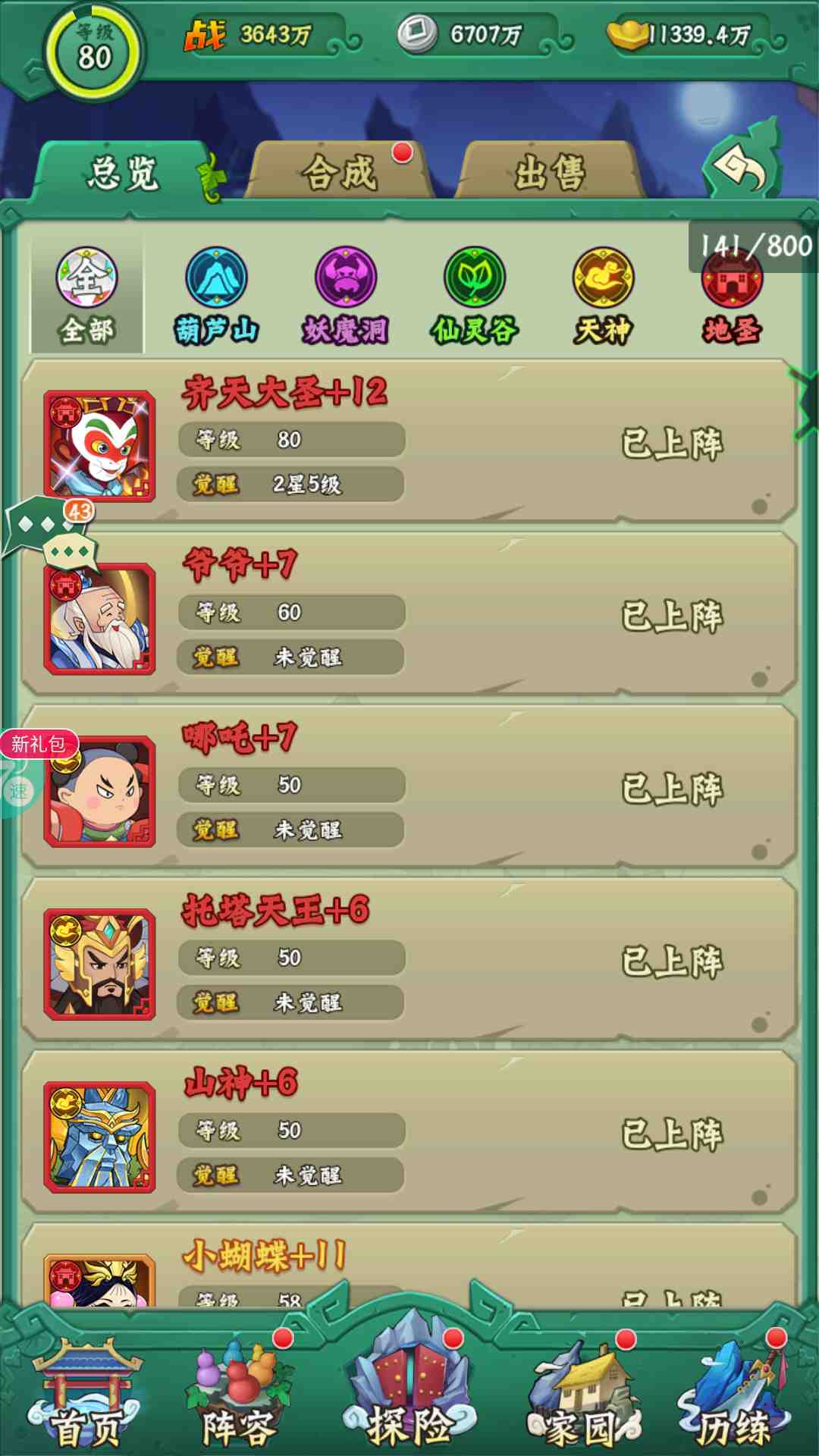This screenshot has height=1456, width=819.
Task: Filter by 葫芦山 faction
Action: [217, 297]
